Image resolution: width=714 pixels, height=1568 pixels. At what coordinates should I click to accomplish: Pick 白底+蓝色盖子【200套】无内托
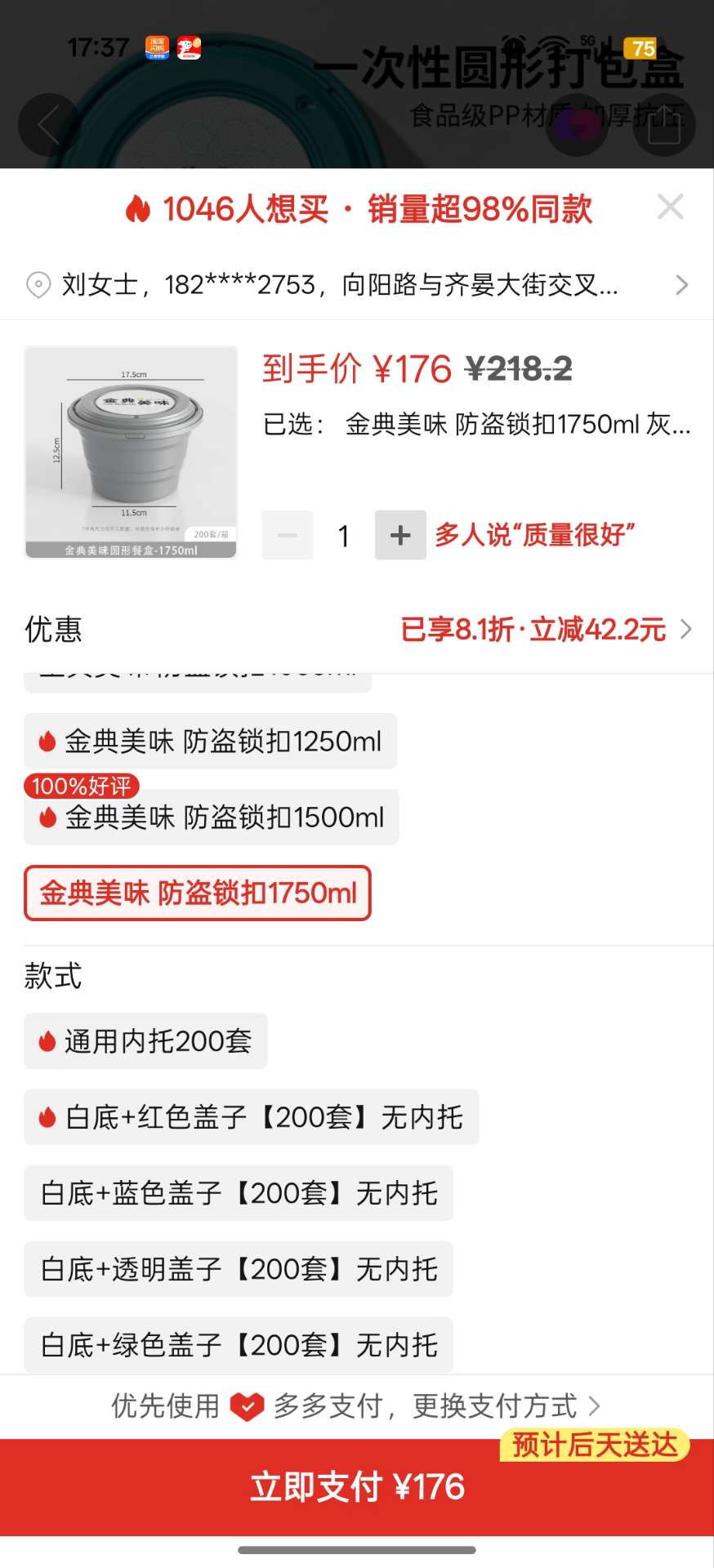239,1193
